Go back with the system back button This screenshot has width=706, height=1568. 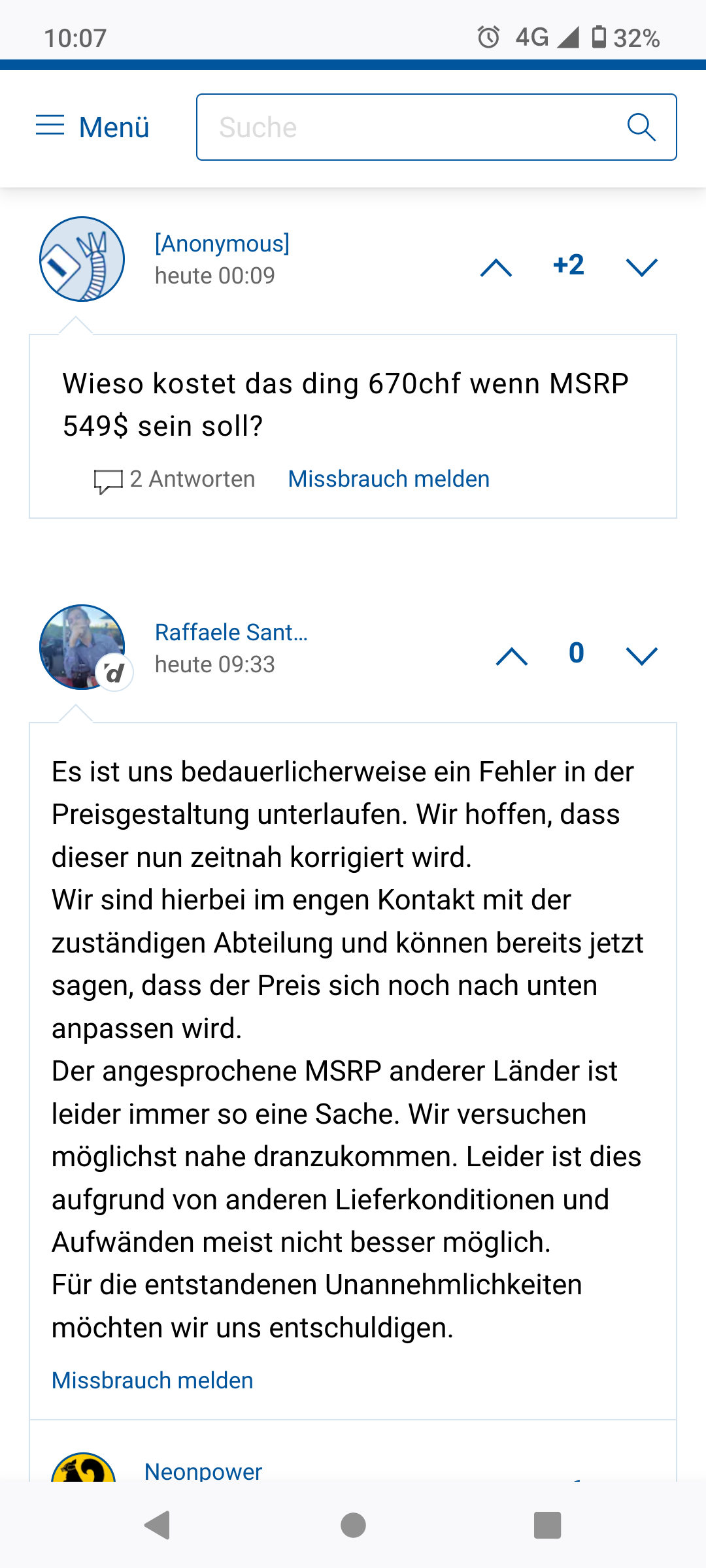click(158, 1526)
